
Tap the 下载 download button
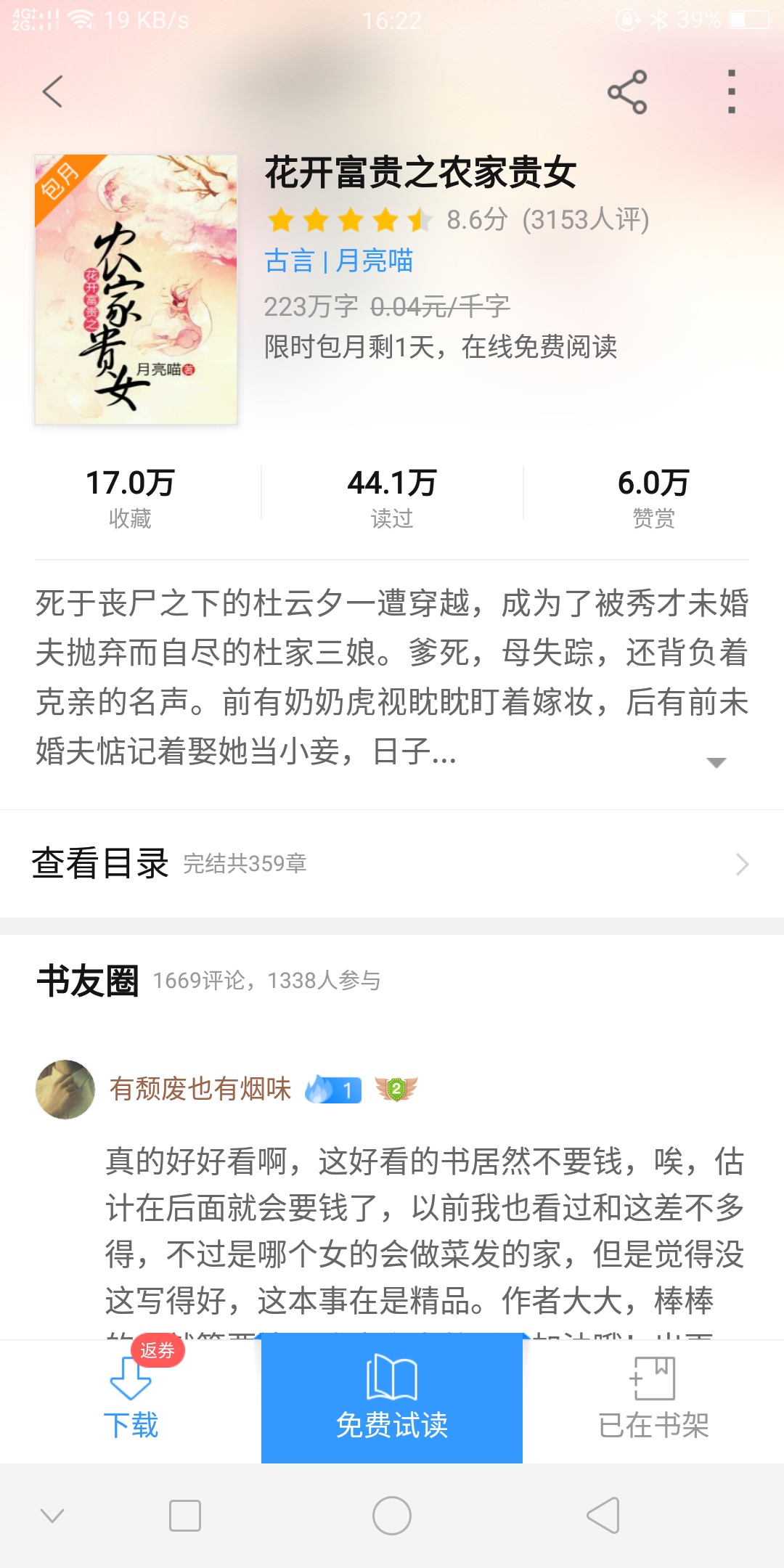[131, 1401]
